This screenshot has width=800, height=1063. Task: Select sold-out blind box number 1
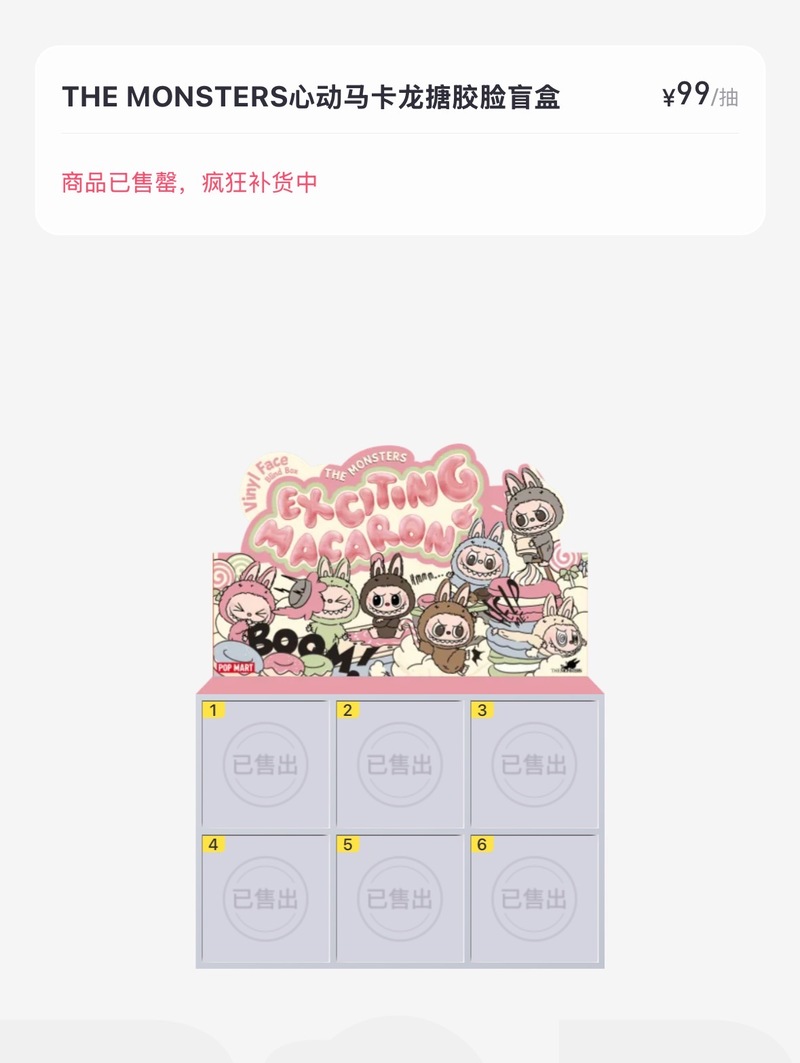click(265, 765)
